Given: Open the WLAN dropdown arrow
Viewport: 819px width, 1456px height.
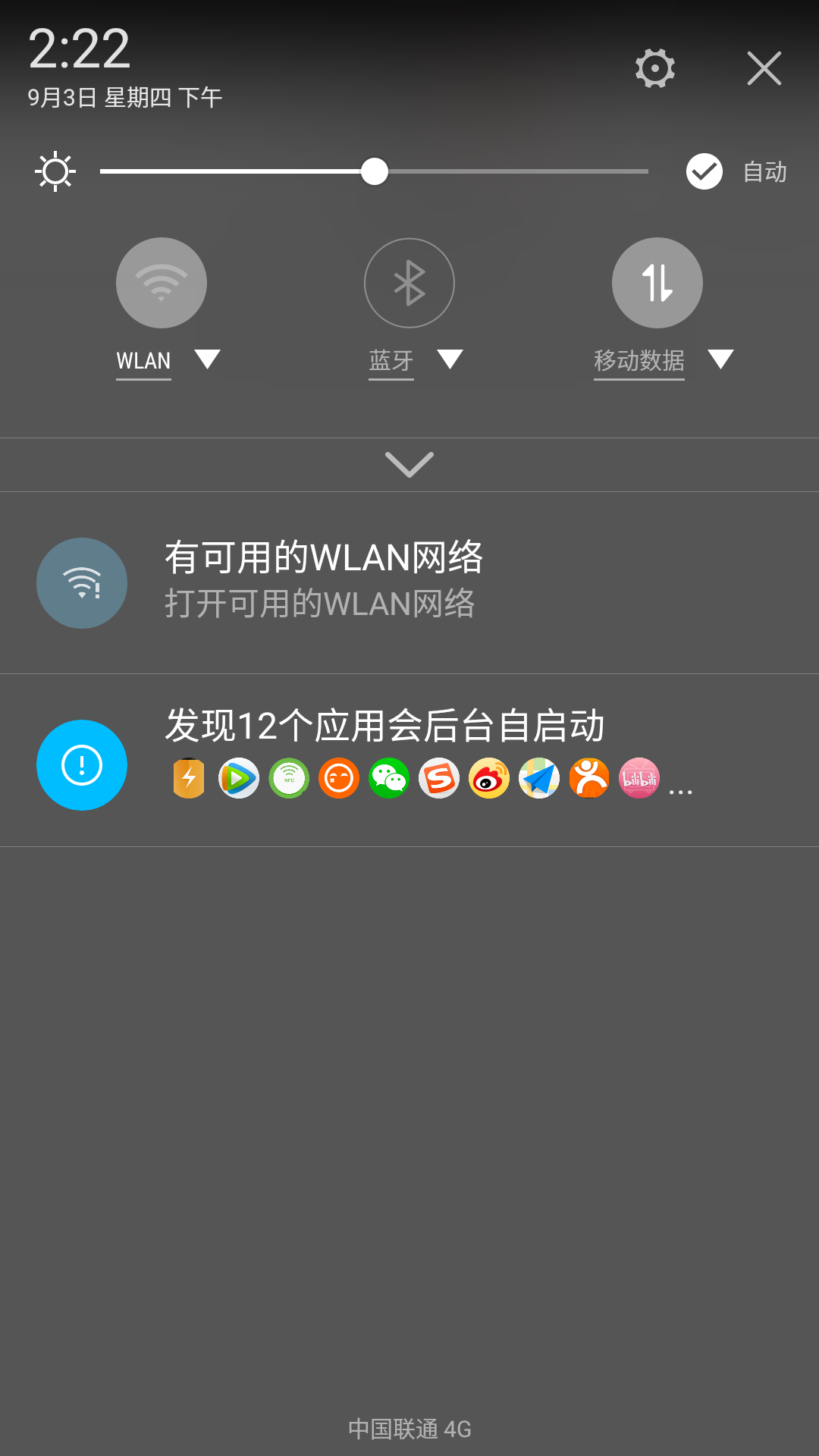Looking at the screenshot, I should point(207,359).
